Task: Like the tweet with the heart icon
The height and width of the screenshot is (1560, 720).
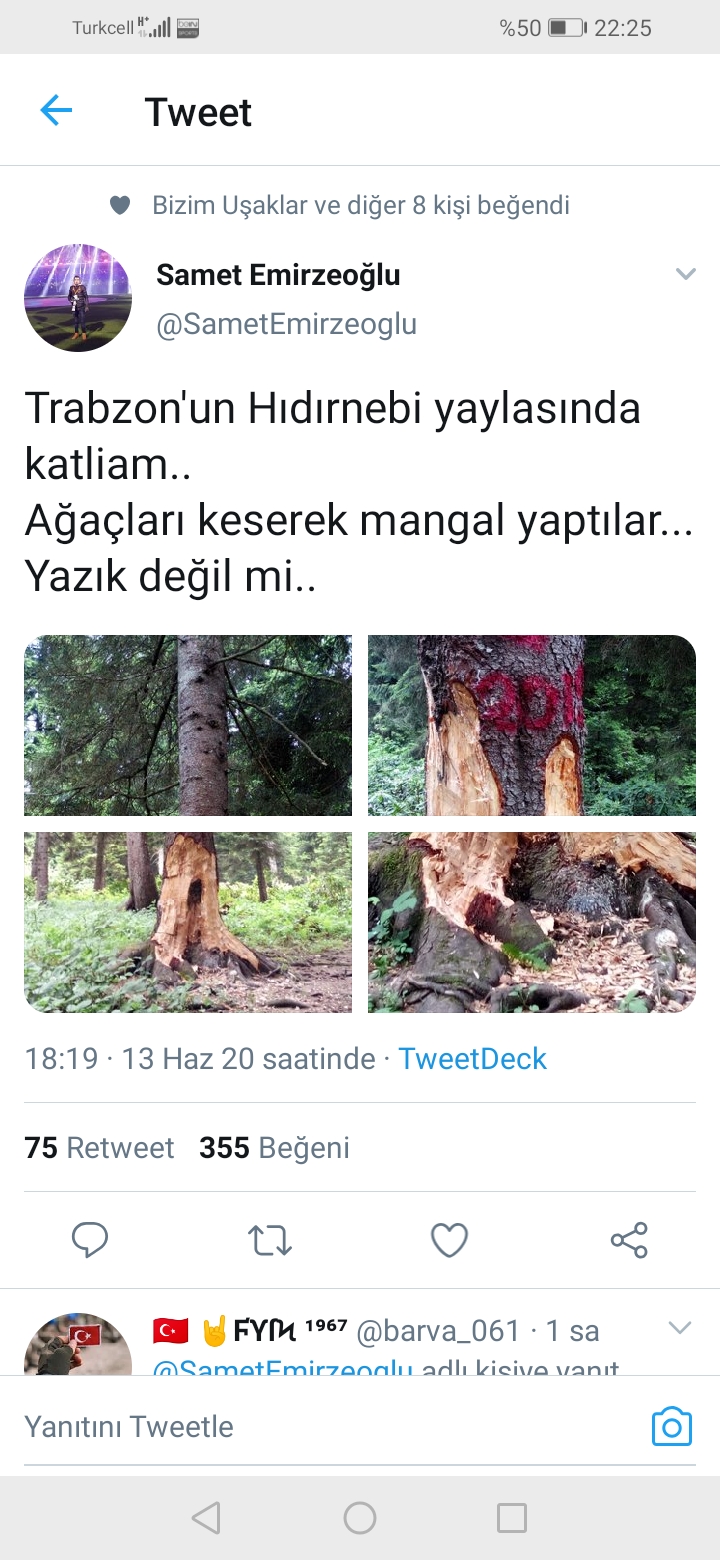Action: tap(449, 1240)
